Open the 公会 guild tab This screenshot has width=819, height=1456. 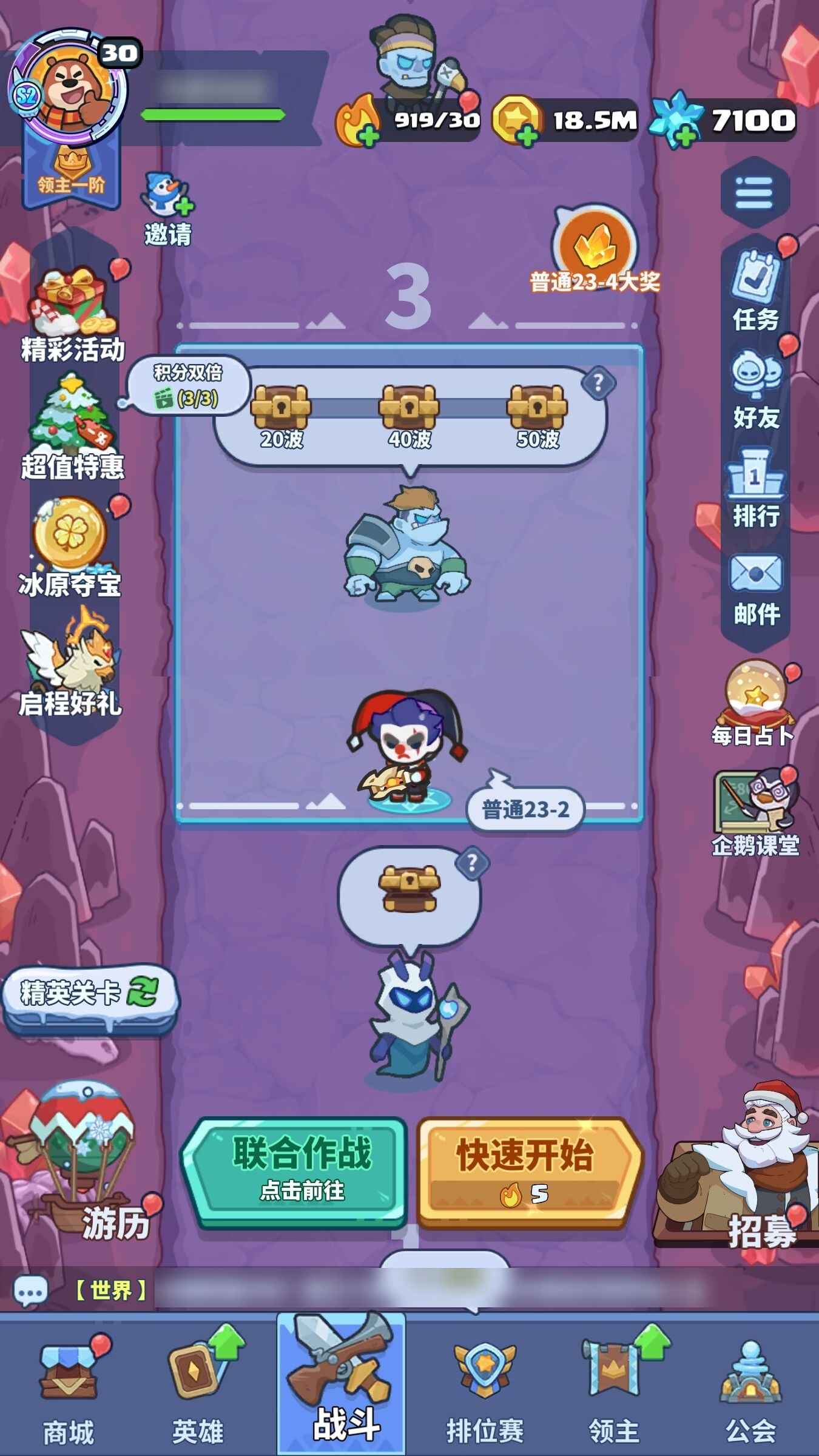[x=750, y=1389]
